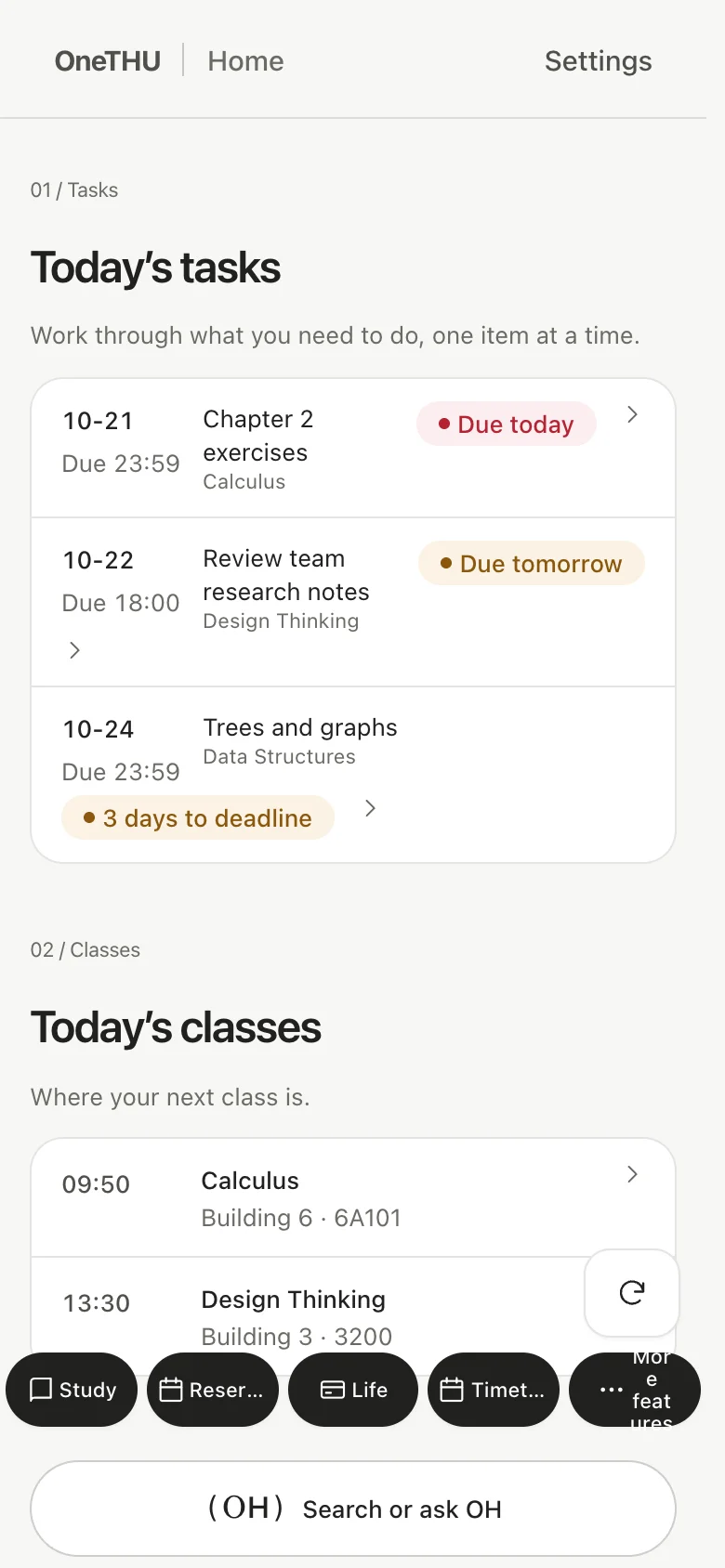The height and width of the screenshot is (1568, 725).
Task: Open the Reservations shortcut
Action: [x=213, y=1390]
